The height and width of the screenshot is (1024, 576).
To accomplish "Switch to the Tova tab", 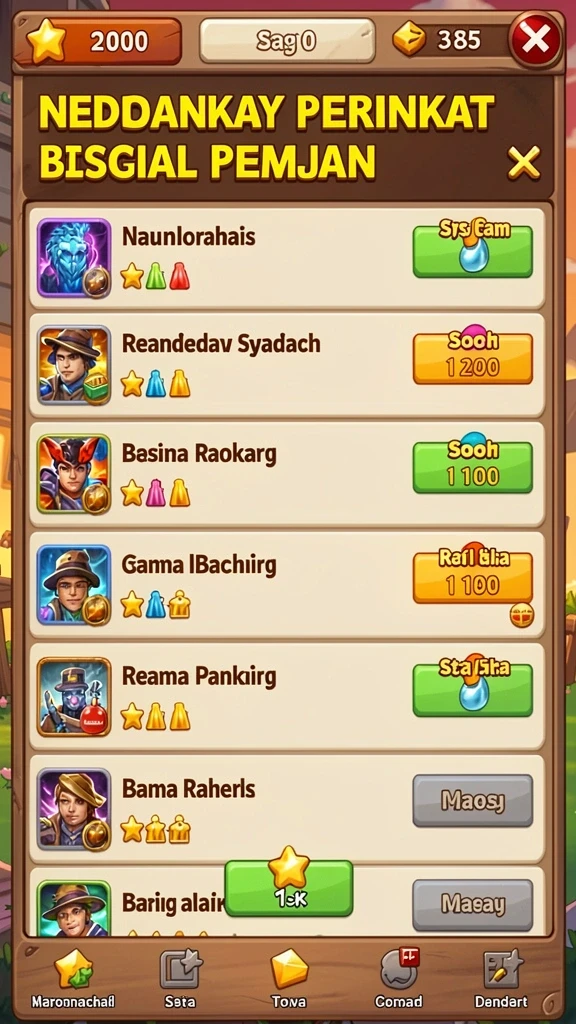I will point(289,978).
